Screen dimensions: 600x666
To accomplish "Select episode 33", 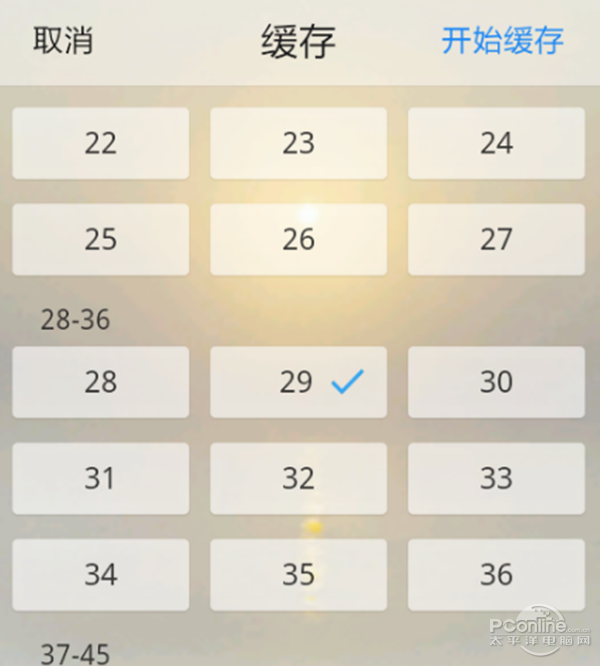I will pos(496,478).
